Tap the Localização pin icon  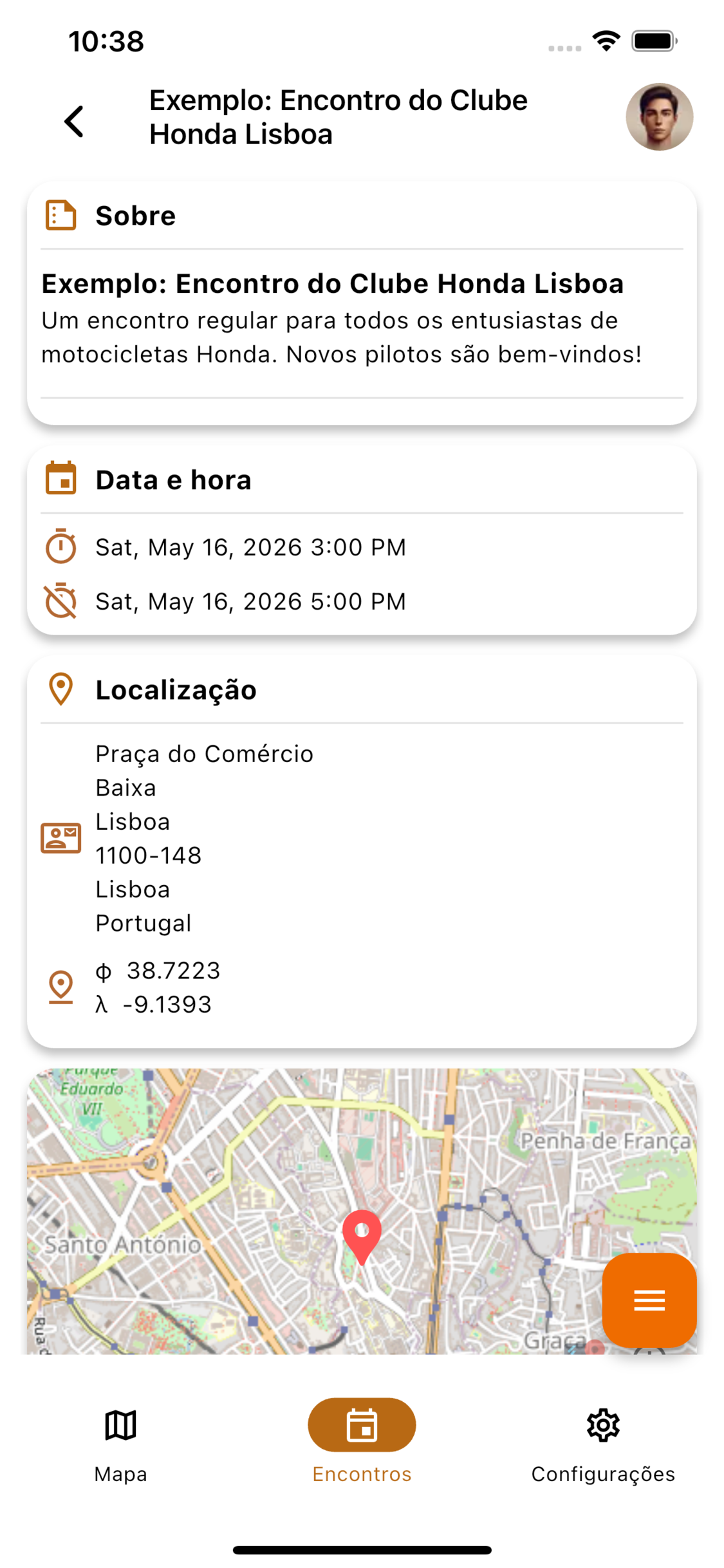click(x=60, y=689)
